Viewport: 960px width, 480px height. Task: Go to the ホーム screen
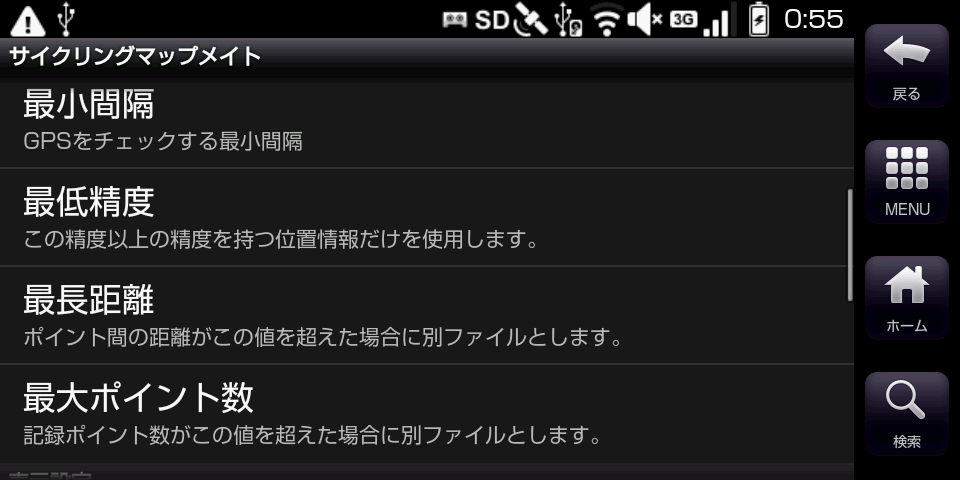(906, 298)
